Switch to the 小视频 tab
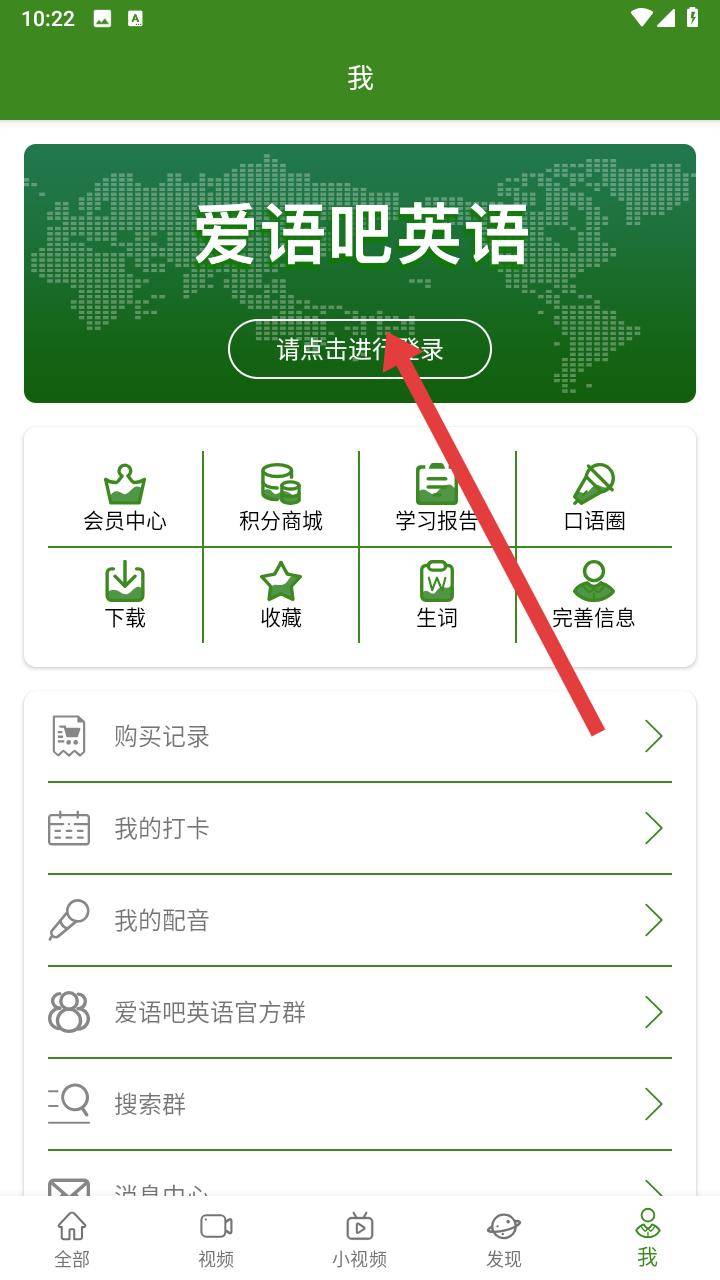 (360, 1239)
